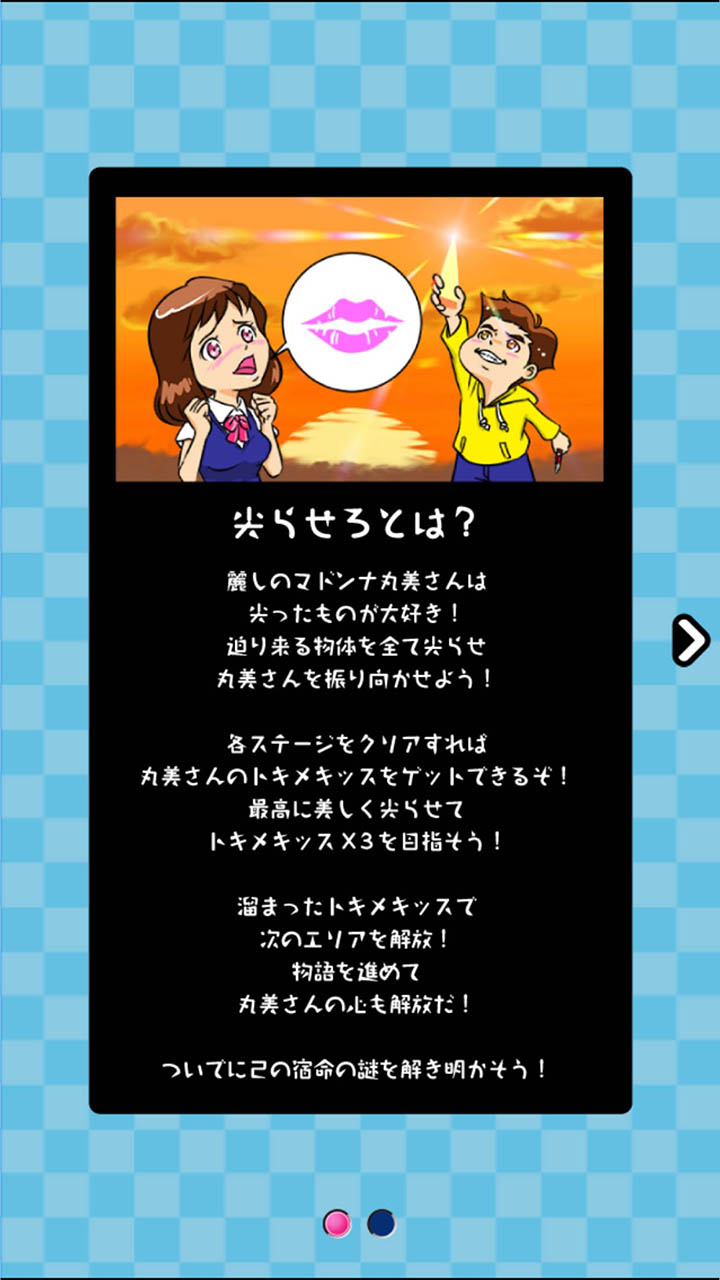
Task: Select the first pink page indicator dot
Action: (x=338, y=1223)
